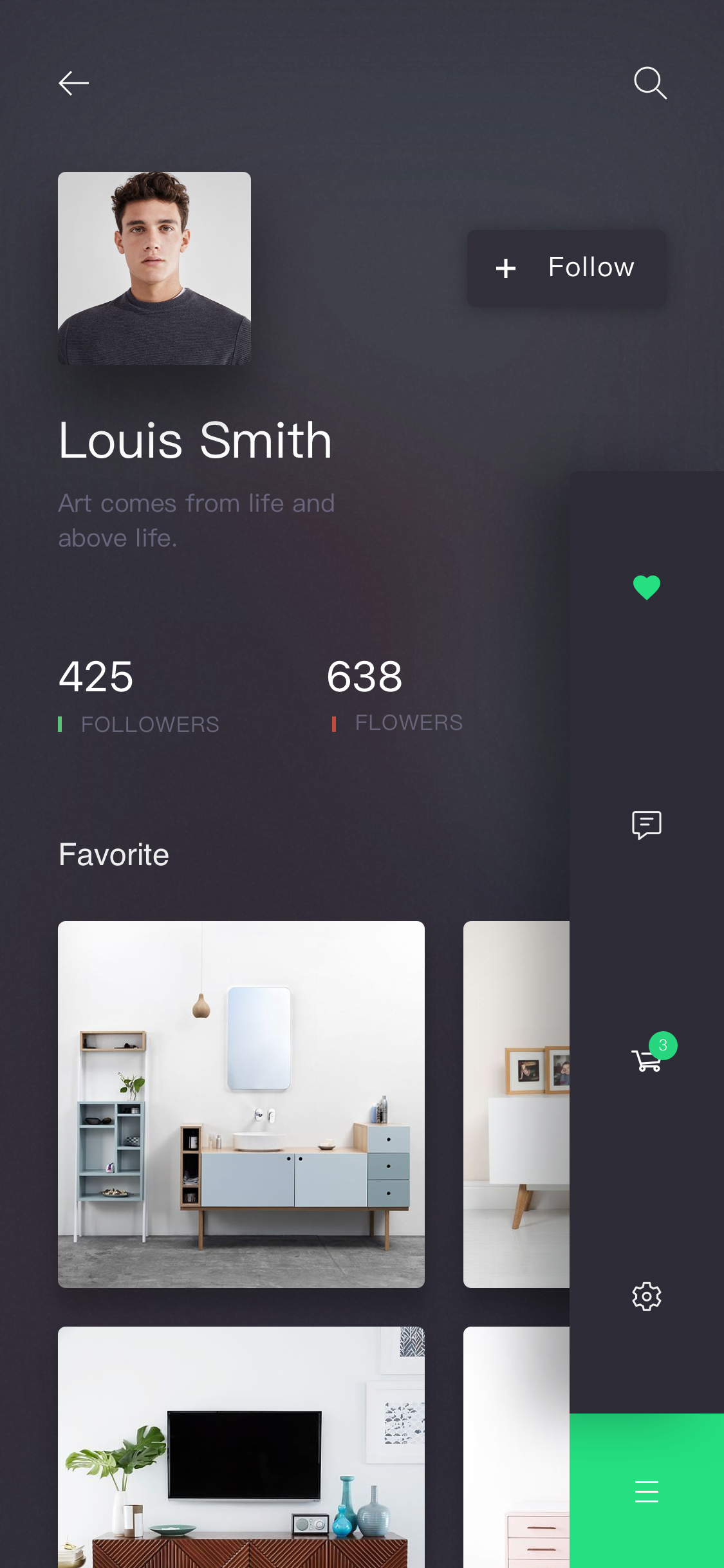Open the messages chat icon
The image size is (724, 1568).
pyautogui.click(x=647, y=825)
